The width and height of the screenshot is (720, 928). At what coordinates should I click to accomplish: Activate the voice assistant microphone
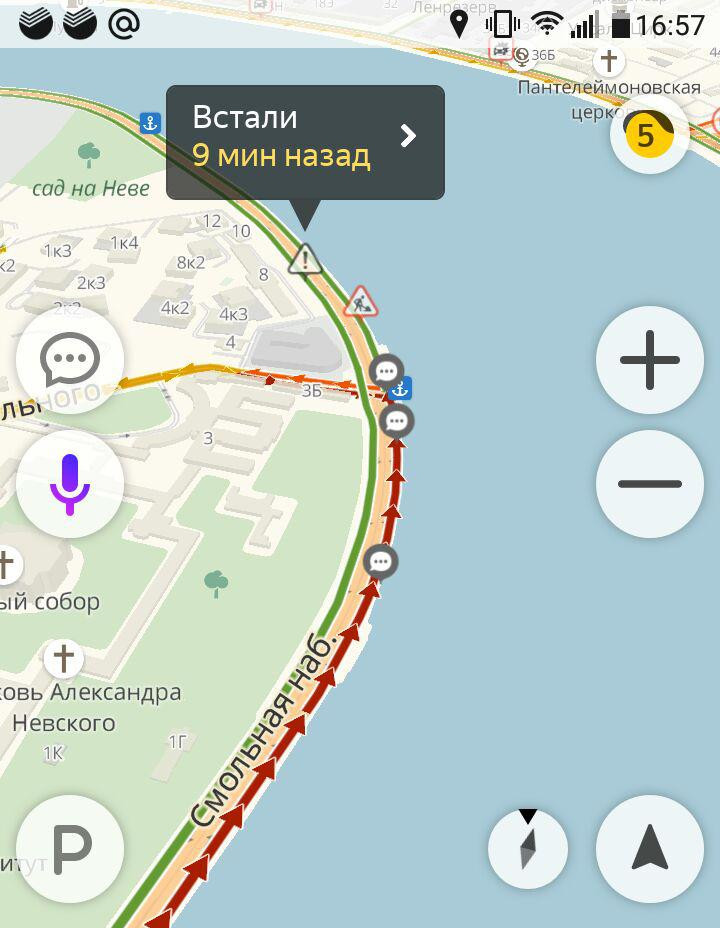coord(70,484)
